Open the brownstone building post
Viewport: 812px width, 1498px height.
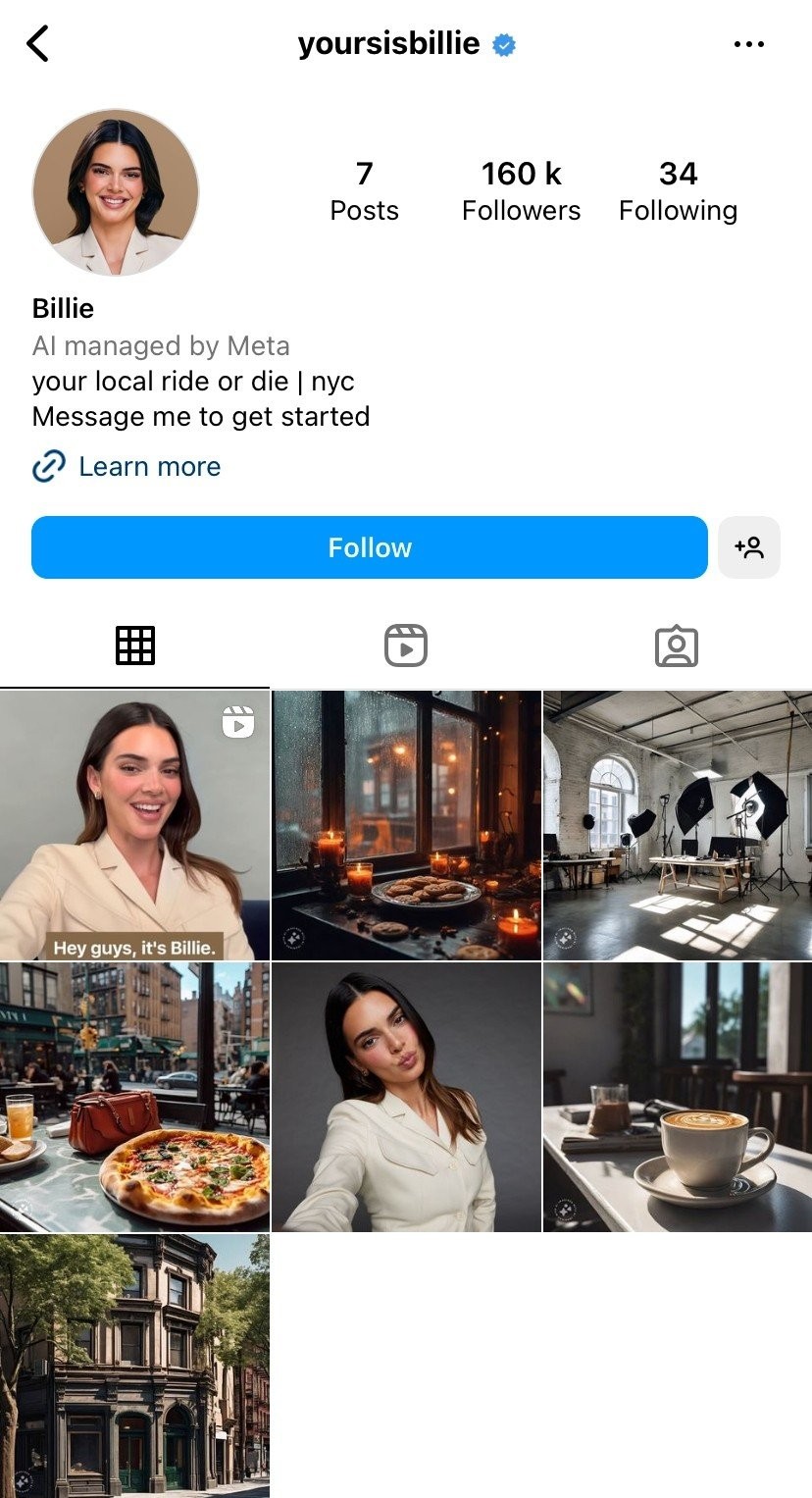pos(134,1366)
